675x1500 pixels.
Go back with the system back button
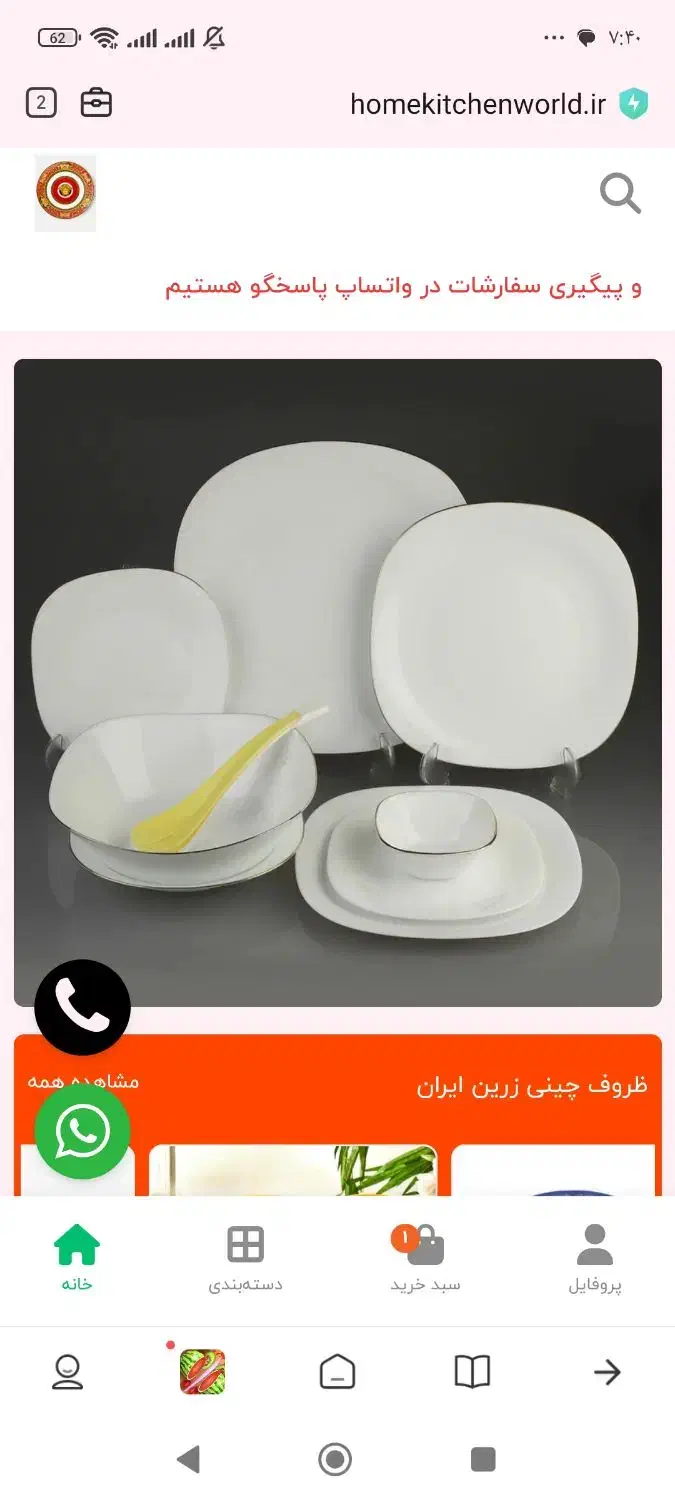pos(187,1460)
